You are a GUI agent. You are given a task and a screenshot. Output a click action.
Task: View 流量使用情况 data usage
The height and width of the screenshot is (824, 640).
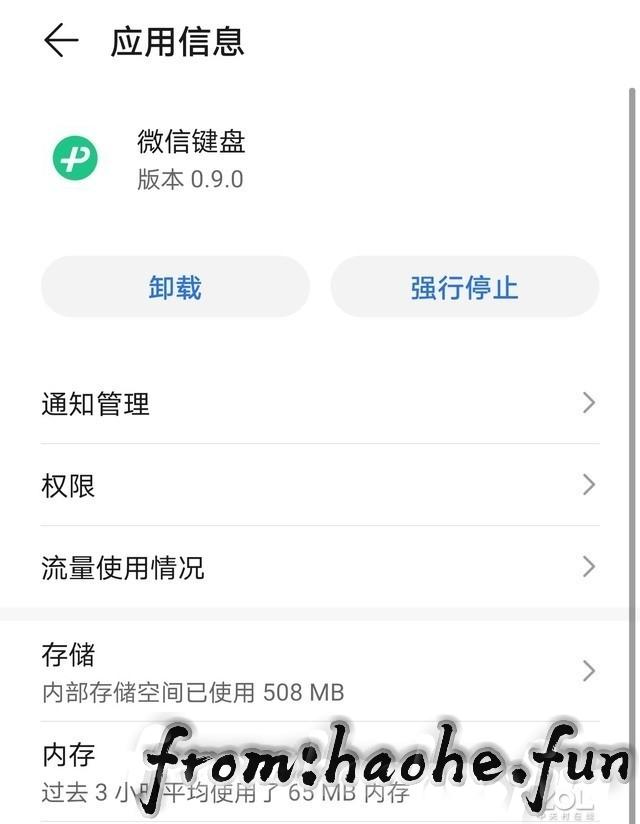pyautogui.click(x=318, y=568)
